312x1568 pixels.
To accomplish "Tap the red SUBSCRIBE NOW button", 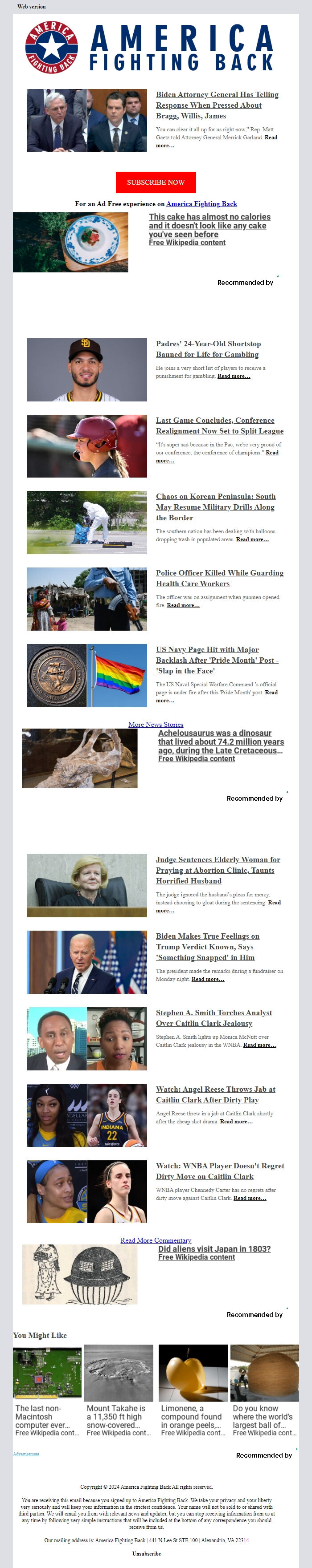I will click(x=156, y=182).
